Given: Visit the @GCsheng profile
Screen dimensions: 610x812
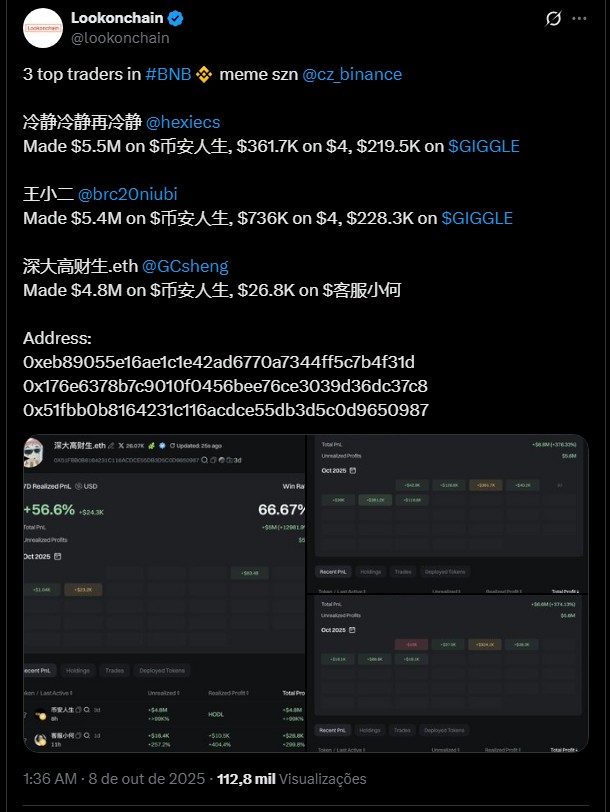Looking at the screenshot, I should [184, 266].
